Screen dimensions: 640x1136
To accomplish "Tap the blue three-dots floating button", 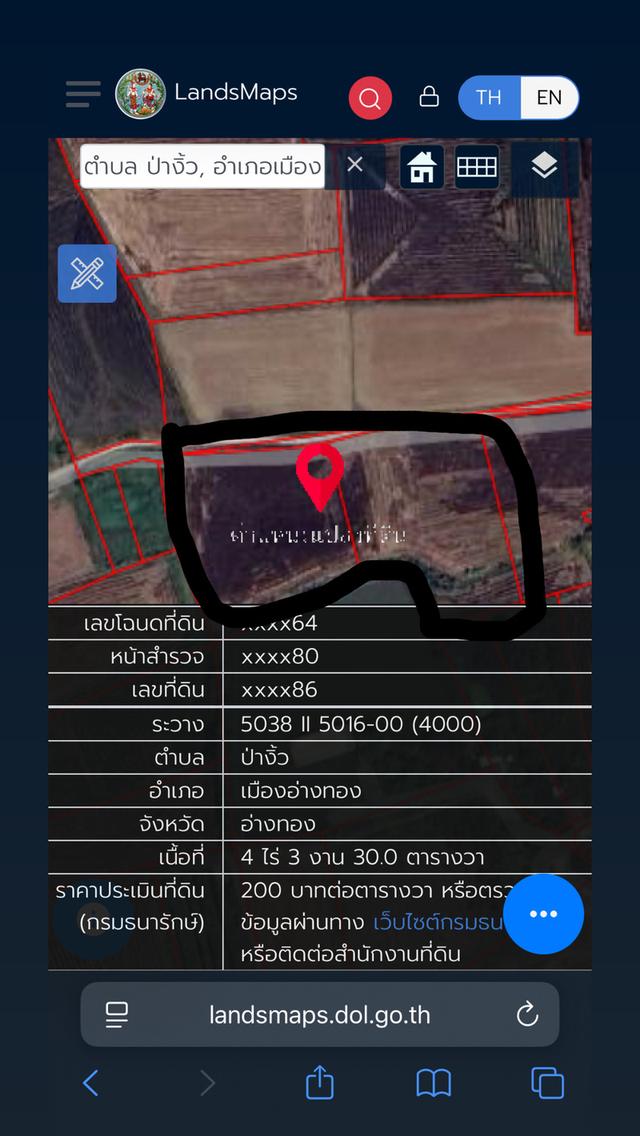I will [544, 914].
